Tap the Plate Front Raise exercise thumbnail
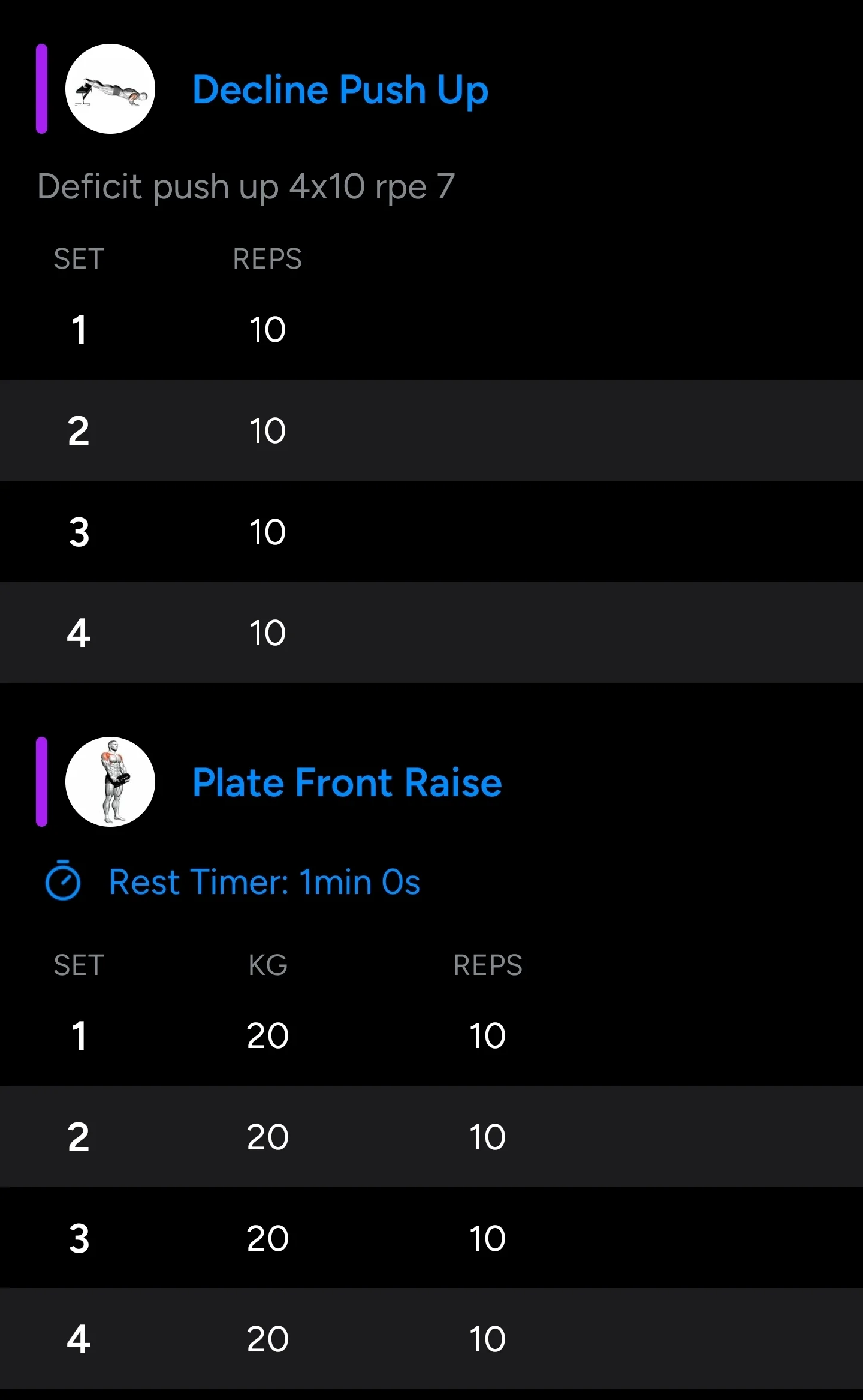The image size is (863, 1400). 110,782
